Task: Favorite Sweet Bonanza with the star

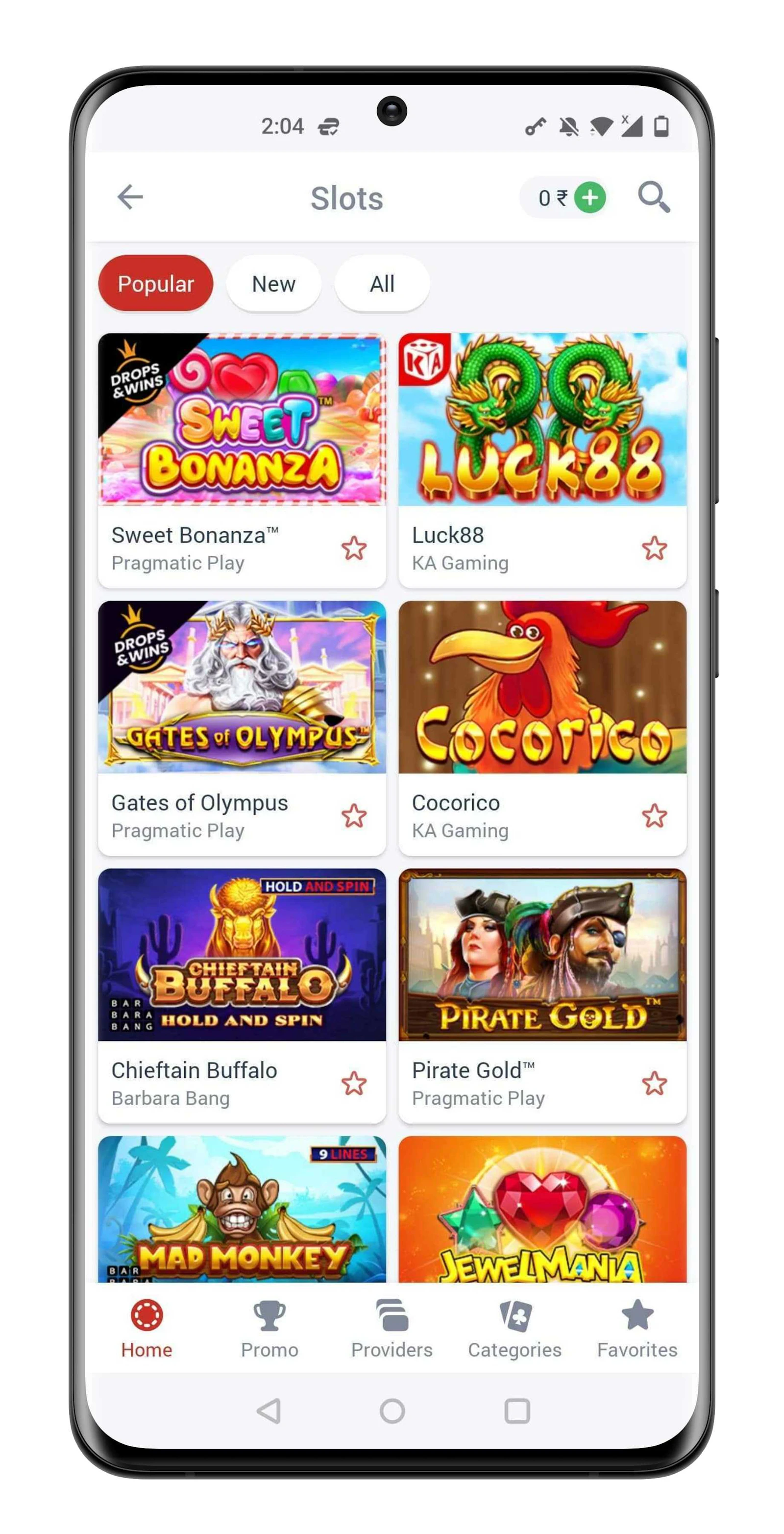Action: (x=354, y=548)
